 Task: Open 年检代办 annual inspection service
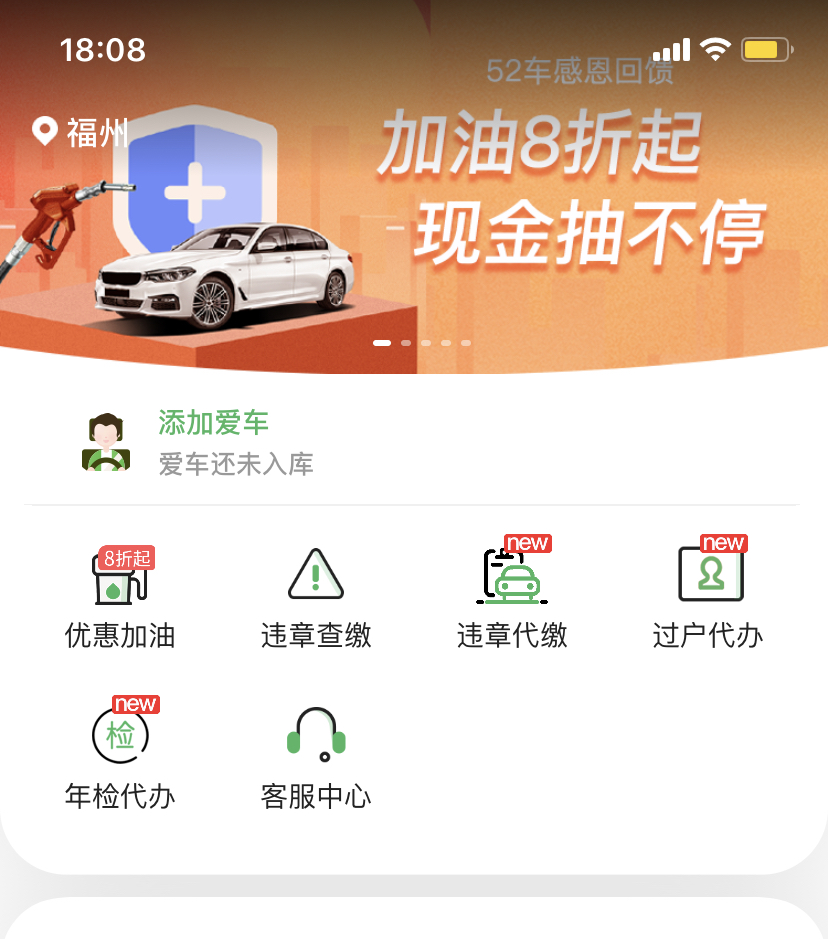(x=120, y=757)
